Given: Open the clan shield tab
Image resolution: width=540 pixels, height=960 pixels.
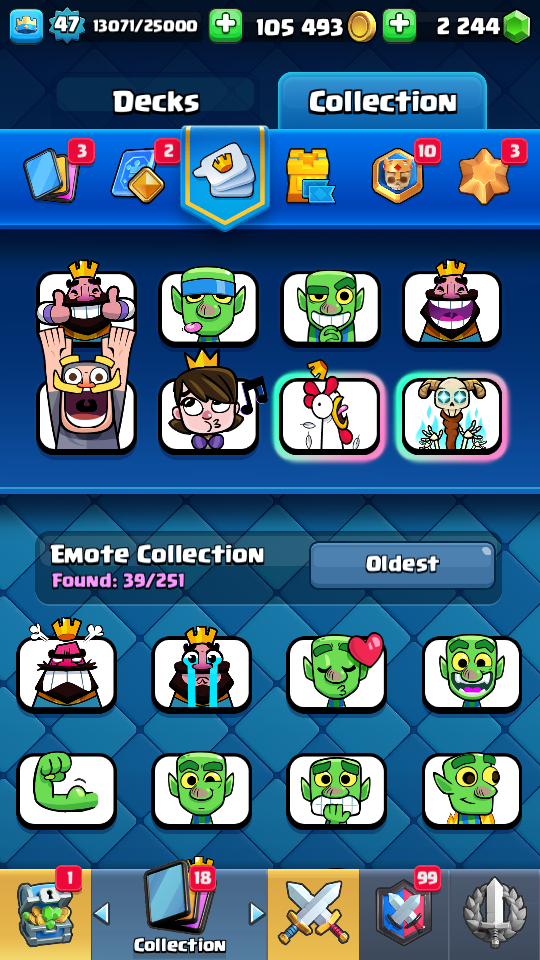Looking at the screenshot, I should pos(404,913).
